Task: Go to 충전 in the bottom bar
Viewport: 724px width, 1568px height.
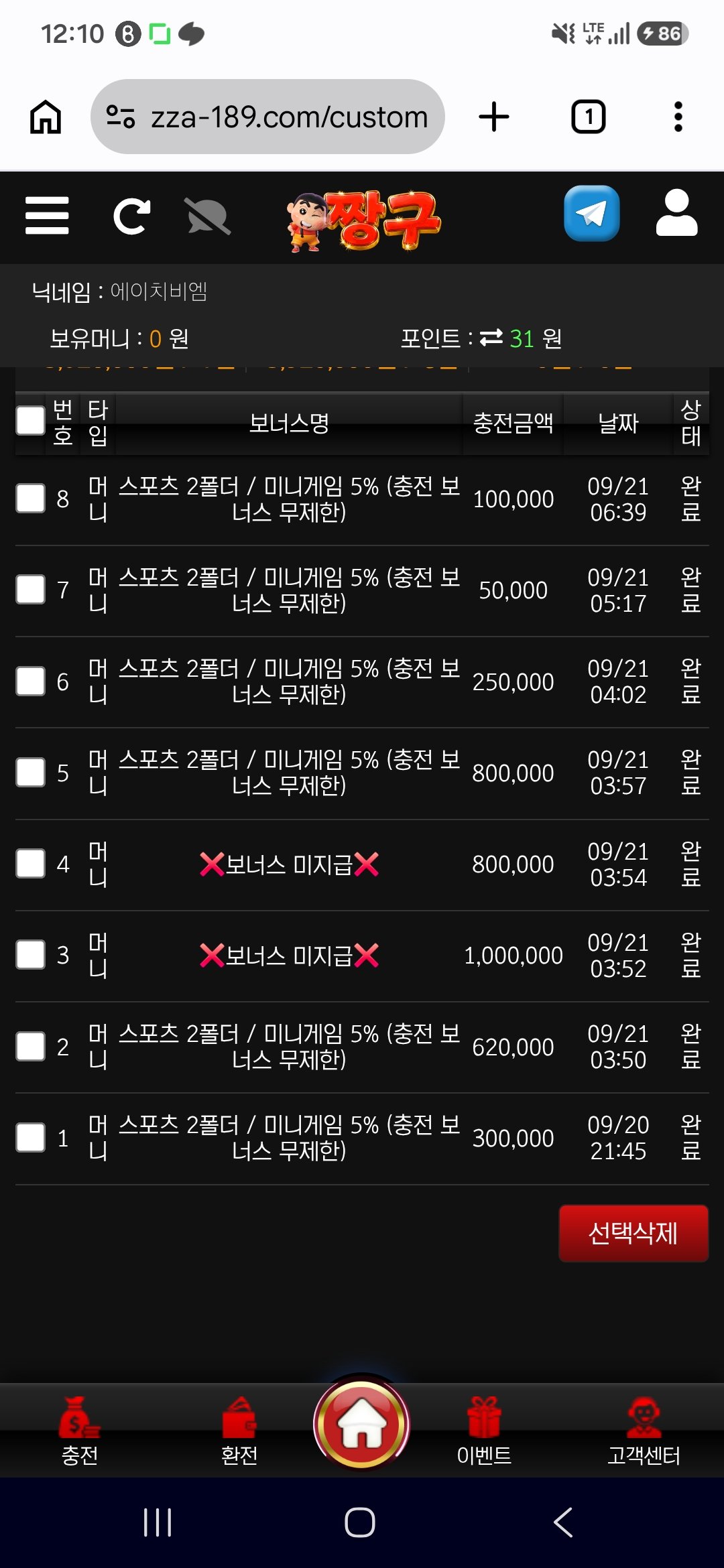Action: click(80, 1431)
